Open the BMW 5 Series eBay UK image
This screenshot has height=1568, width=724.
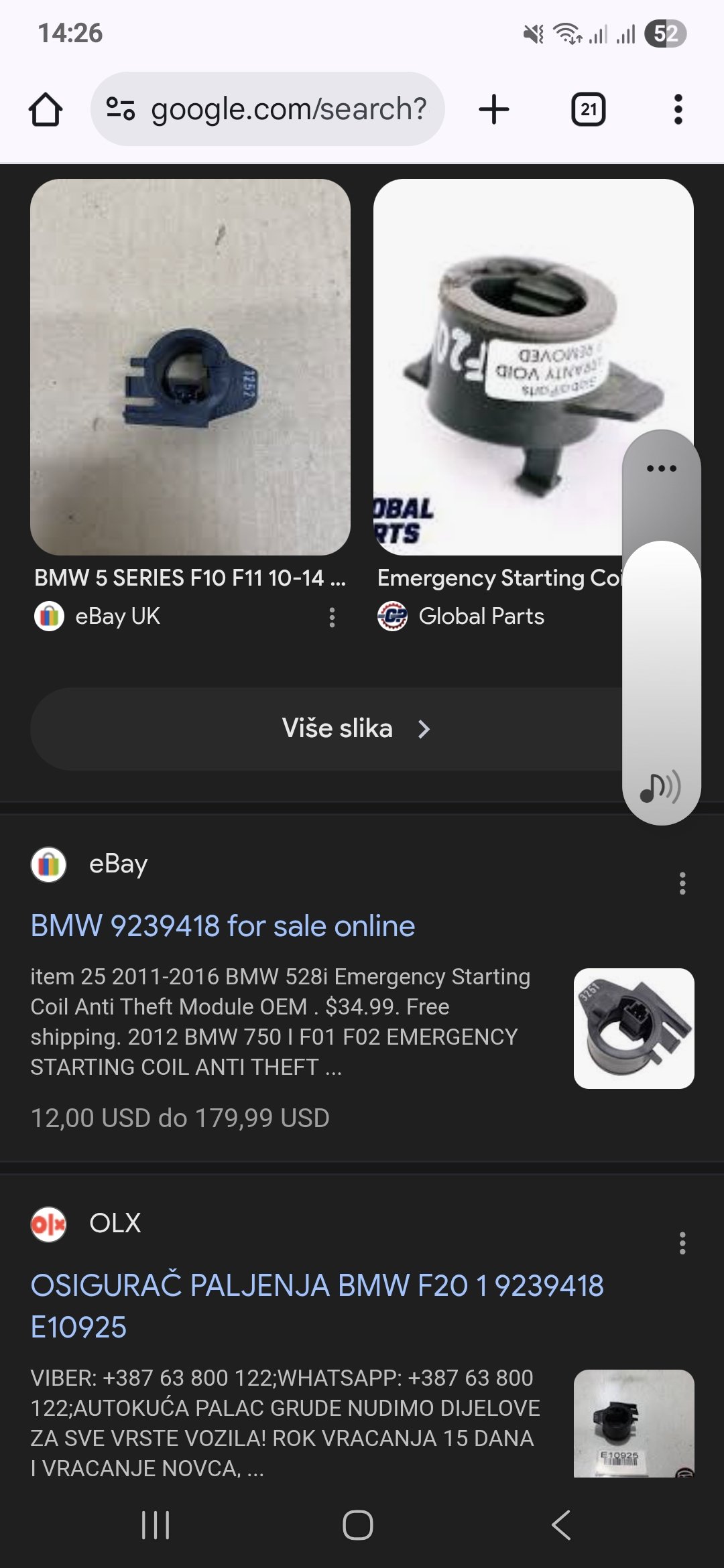(x=190, y=367)
